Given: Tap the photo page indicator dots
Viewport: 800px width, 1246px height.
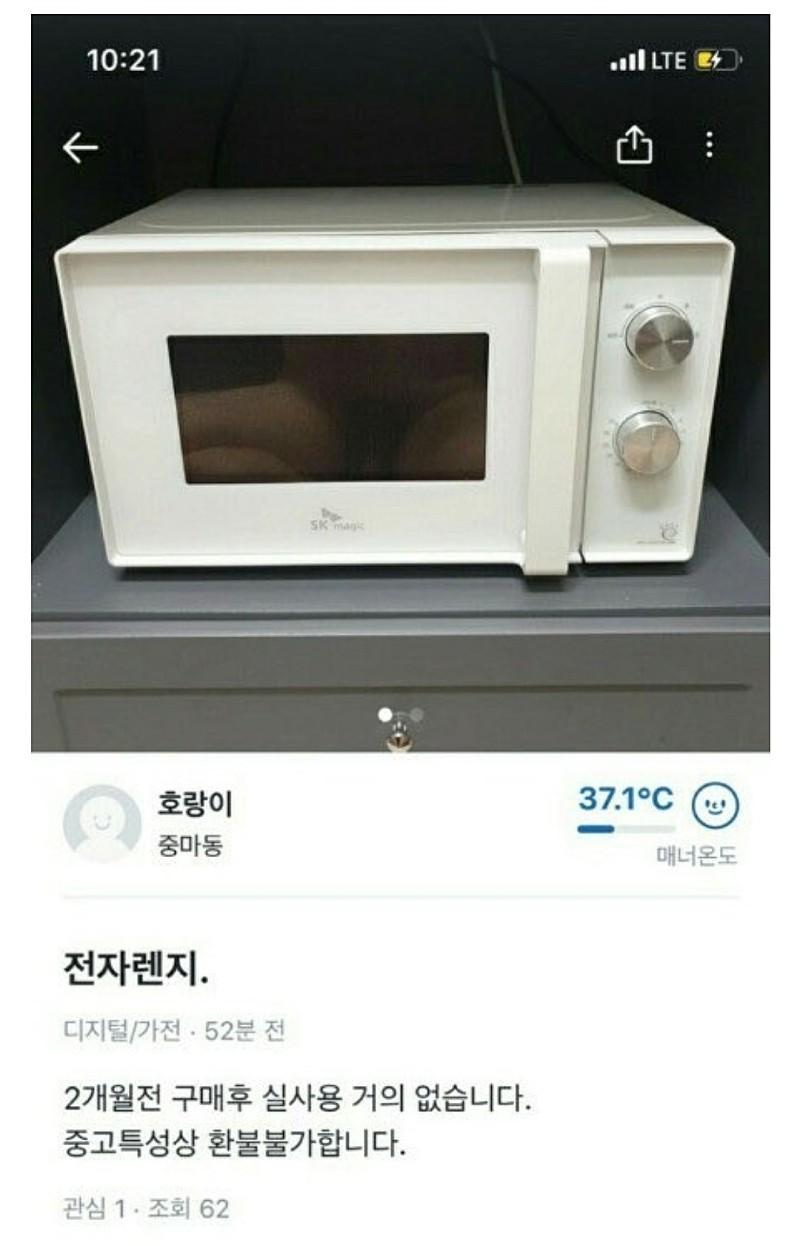Looking at the screenshot, I should 400,714.
